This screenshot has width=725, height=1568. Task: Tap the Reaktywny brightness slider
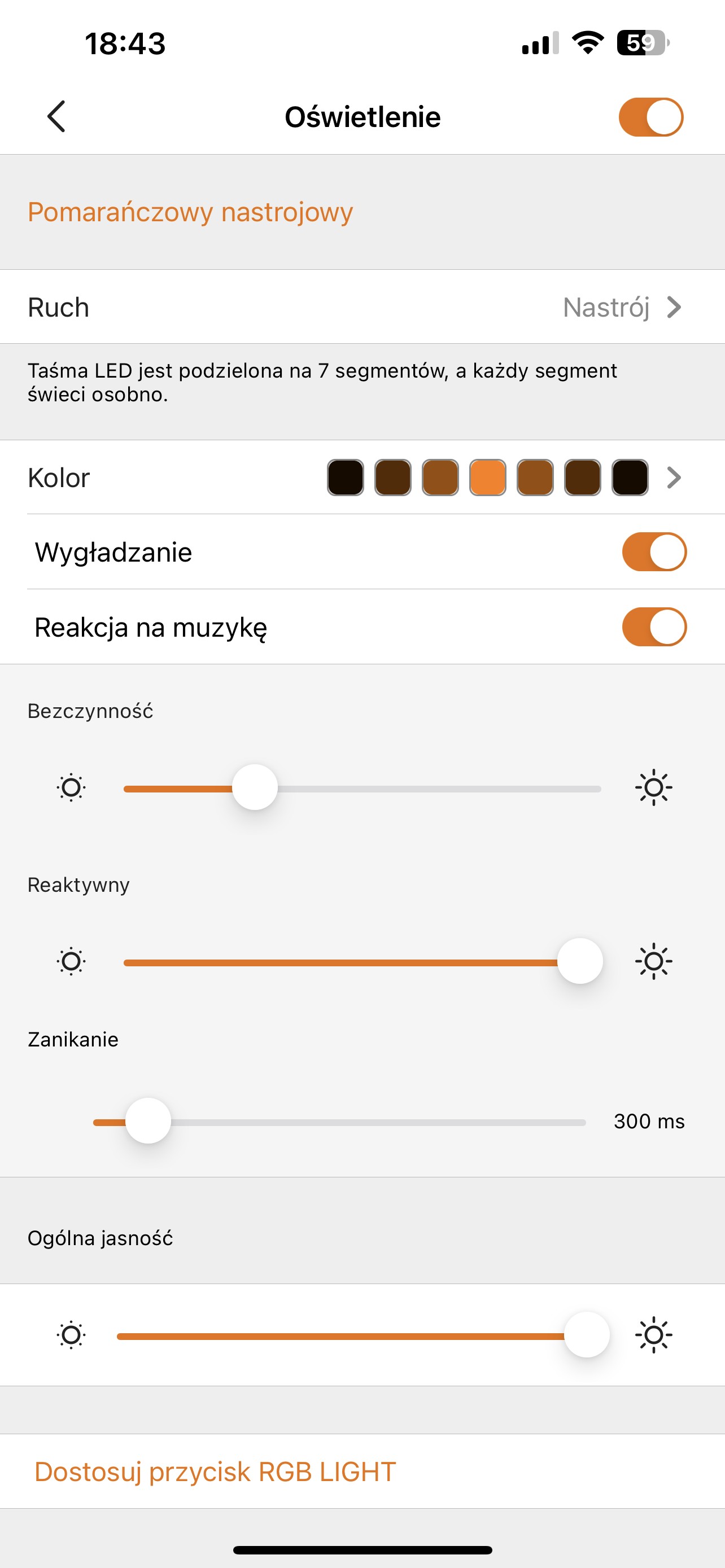[361, 962]
